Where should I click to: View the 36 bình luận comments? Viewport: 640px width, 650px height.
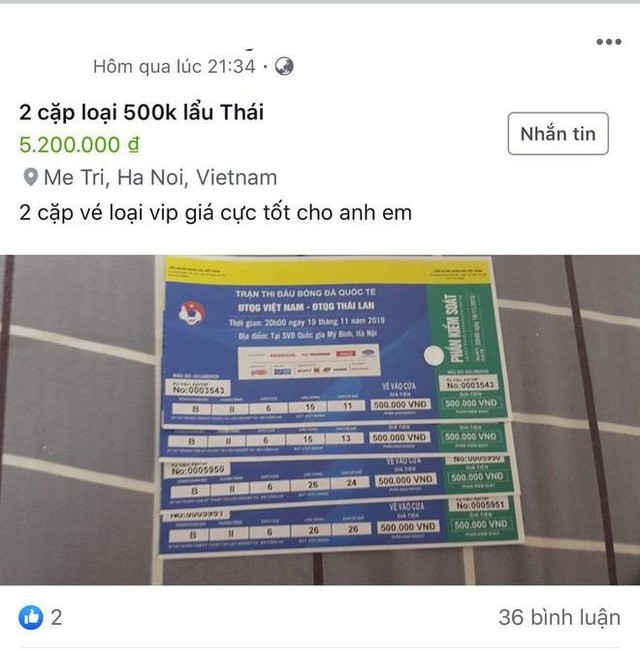(559, 617)
